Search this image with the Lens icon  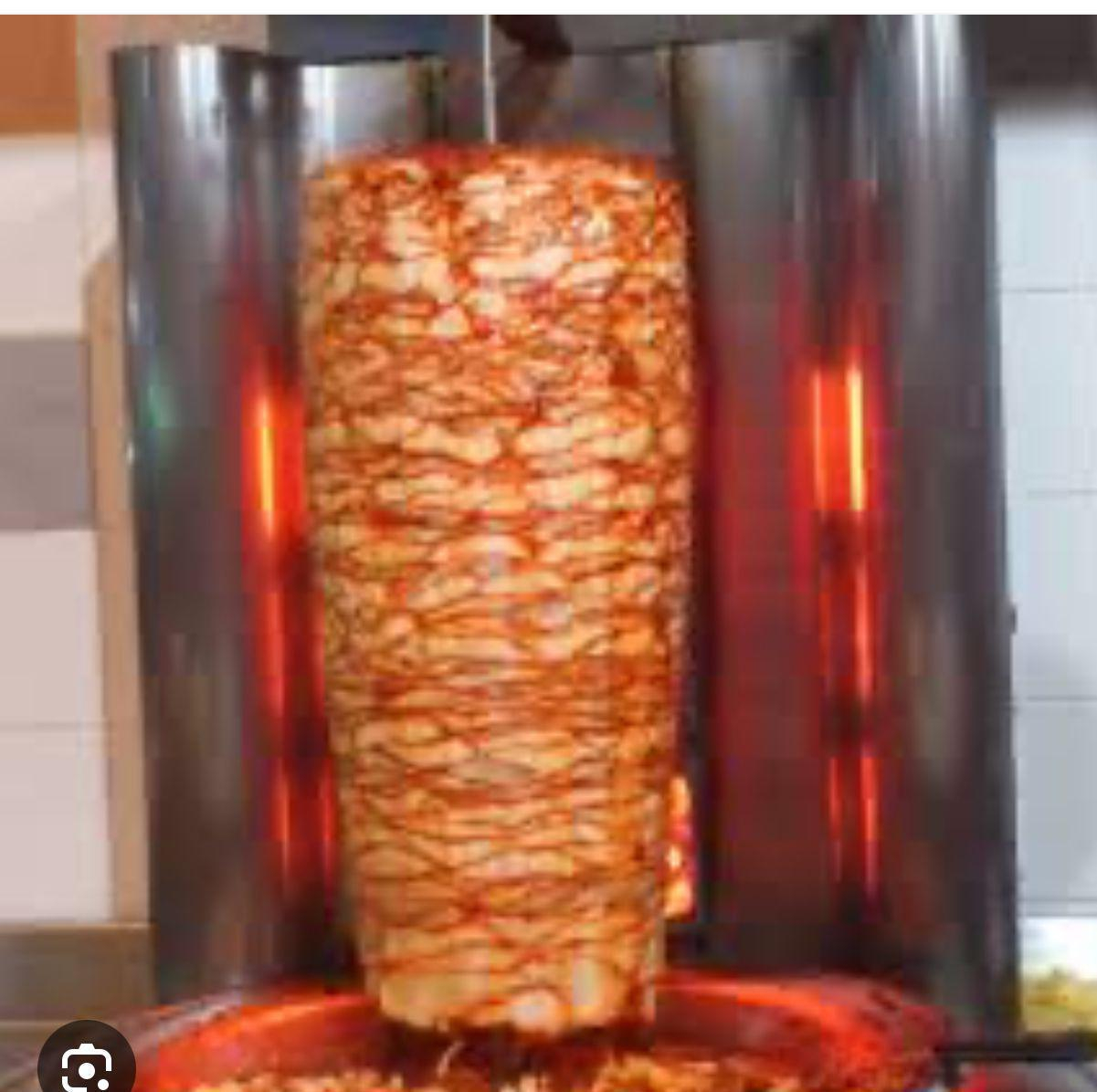tap(87, 1066)
